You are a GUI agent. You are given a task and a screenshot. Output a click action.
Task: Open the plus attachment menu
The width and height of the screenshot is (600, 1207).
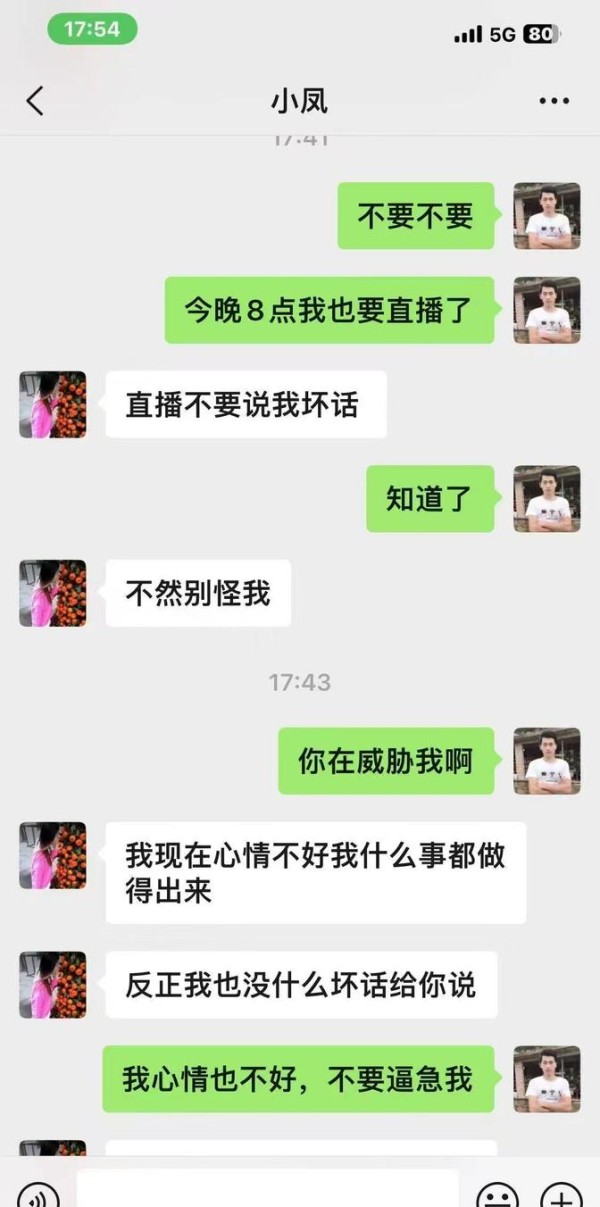(561, 1194)
